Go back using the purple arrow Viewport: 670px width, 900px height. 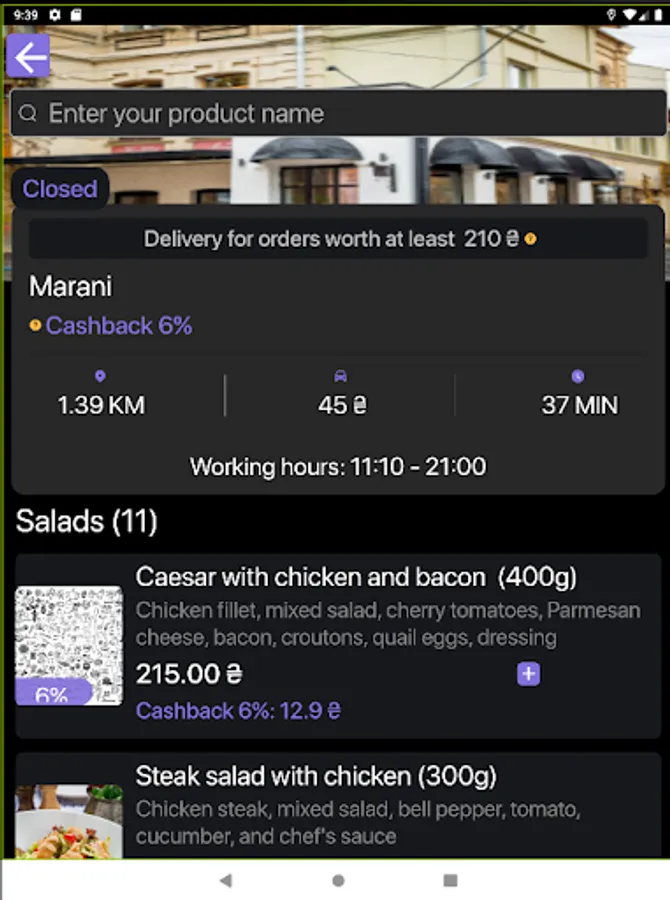click(28, 57)
